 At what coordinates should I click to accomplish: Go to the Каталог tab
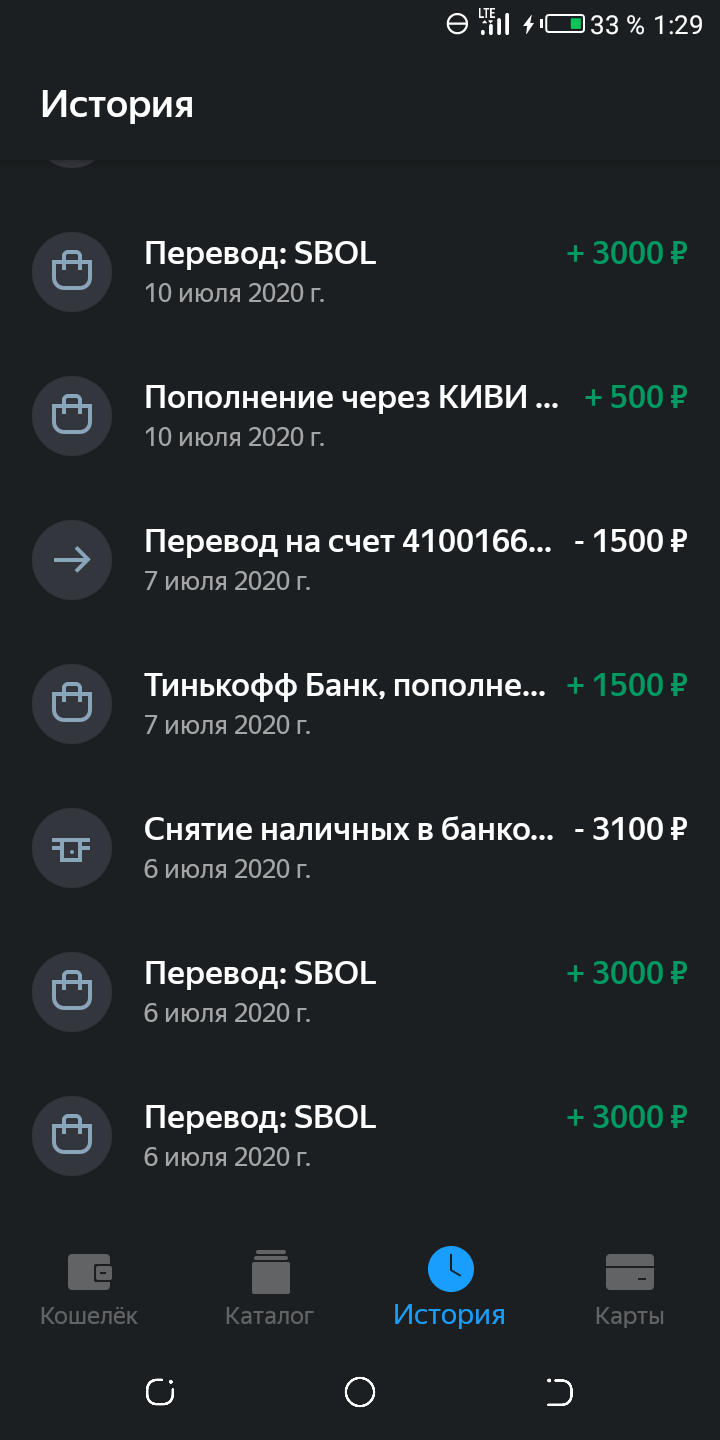(270, 1288)
